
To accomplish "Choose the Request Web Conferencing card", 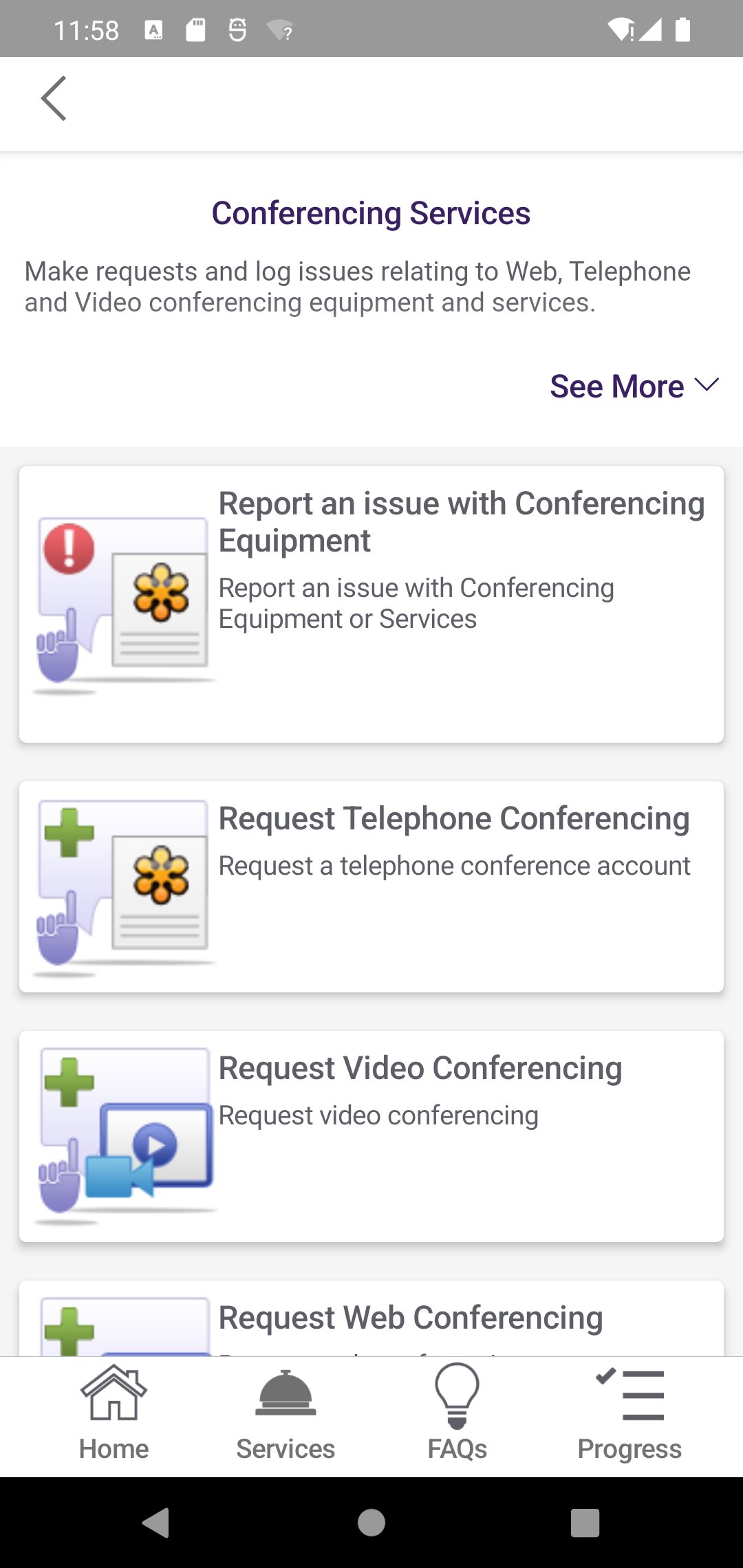I will 410,1318.
